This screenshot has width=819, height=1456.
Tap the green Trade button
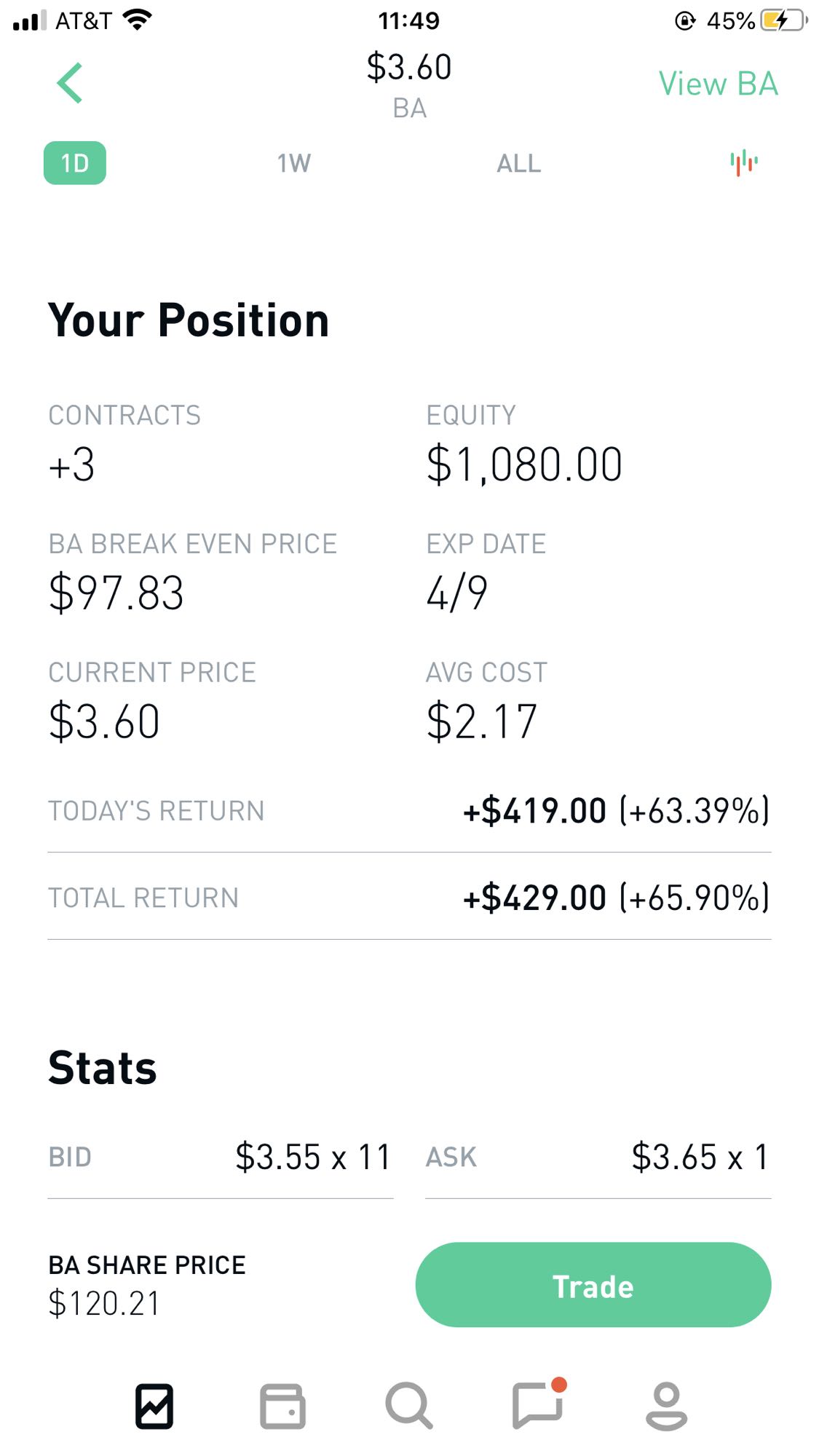tap(593, 1285)
